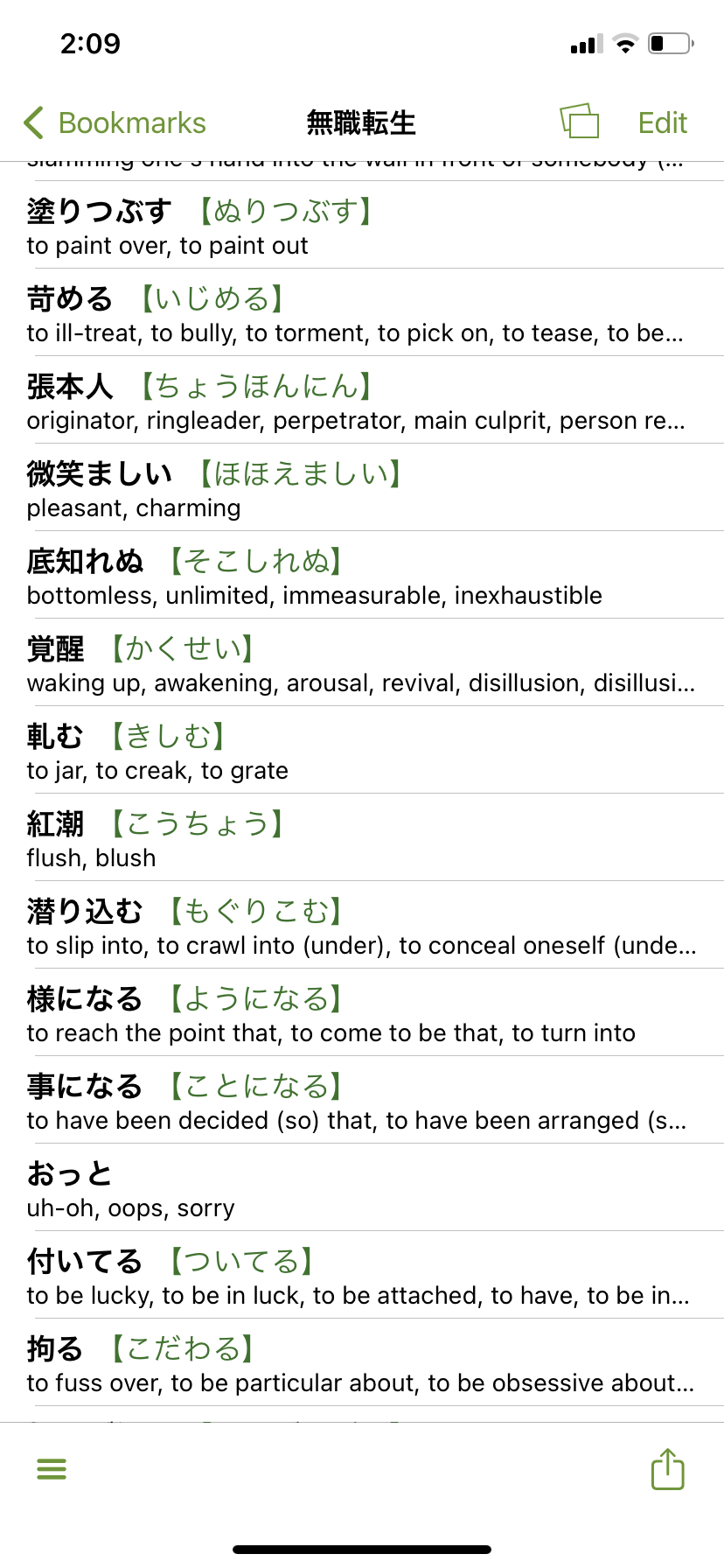Select the 紅潮 flush, blush entry
Viewport: 724px width, 1568px height.
click(362, 838)
